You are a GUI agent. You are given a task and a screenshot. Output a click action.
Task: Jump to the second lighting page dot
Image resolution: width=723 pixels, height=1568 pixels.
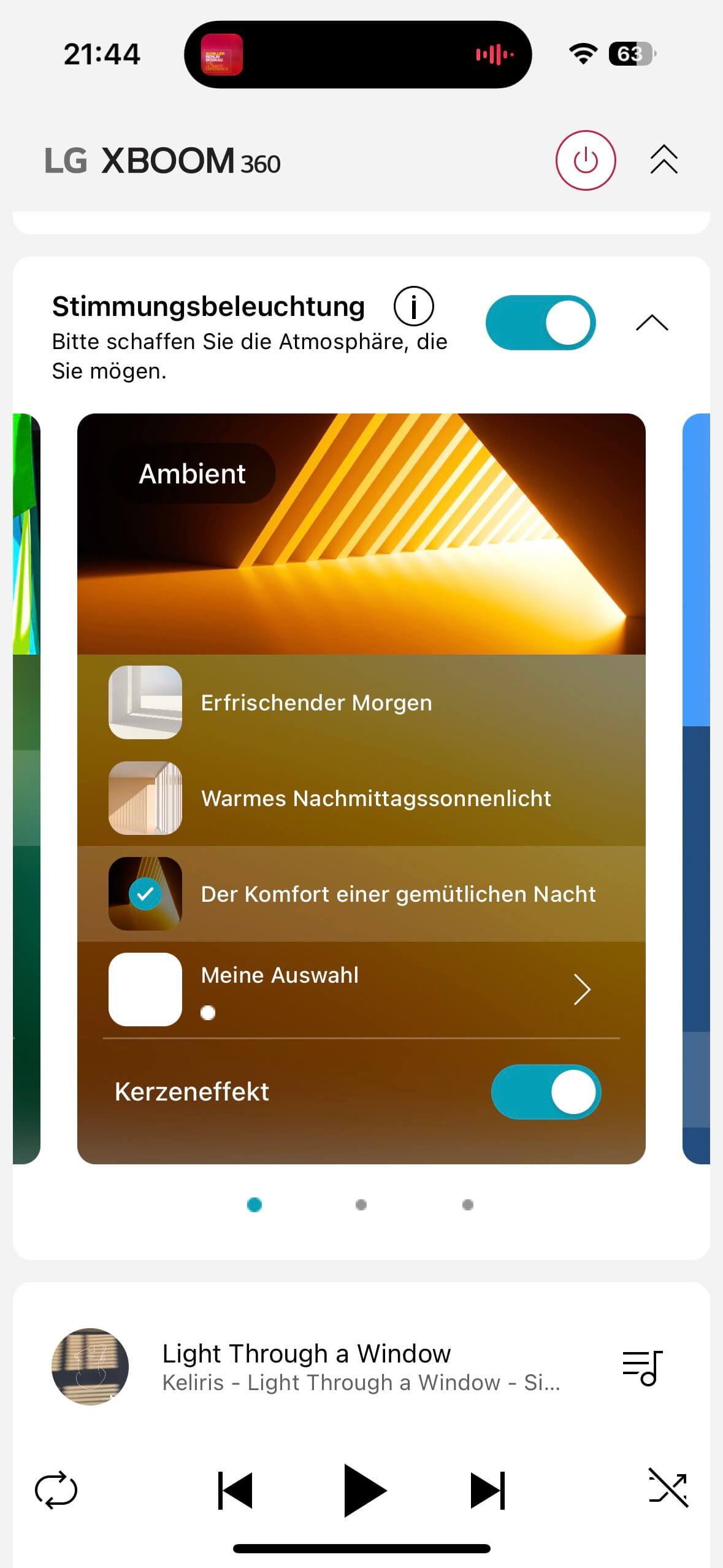361,1205
